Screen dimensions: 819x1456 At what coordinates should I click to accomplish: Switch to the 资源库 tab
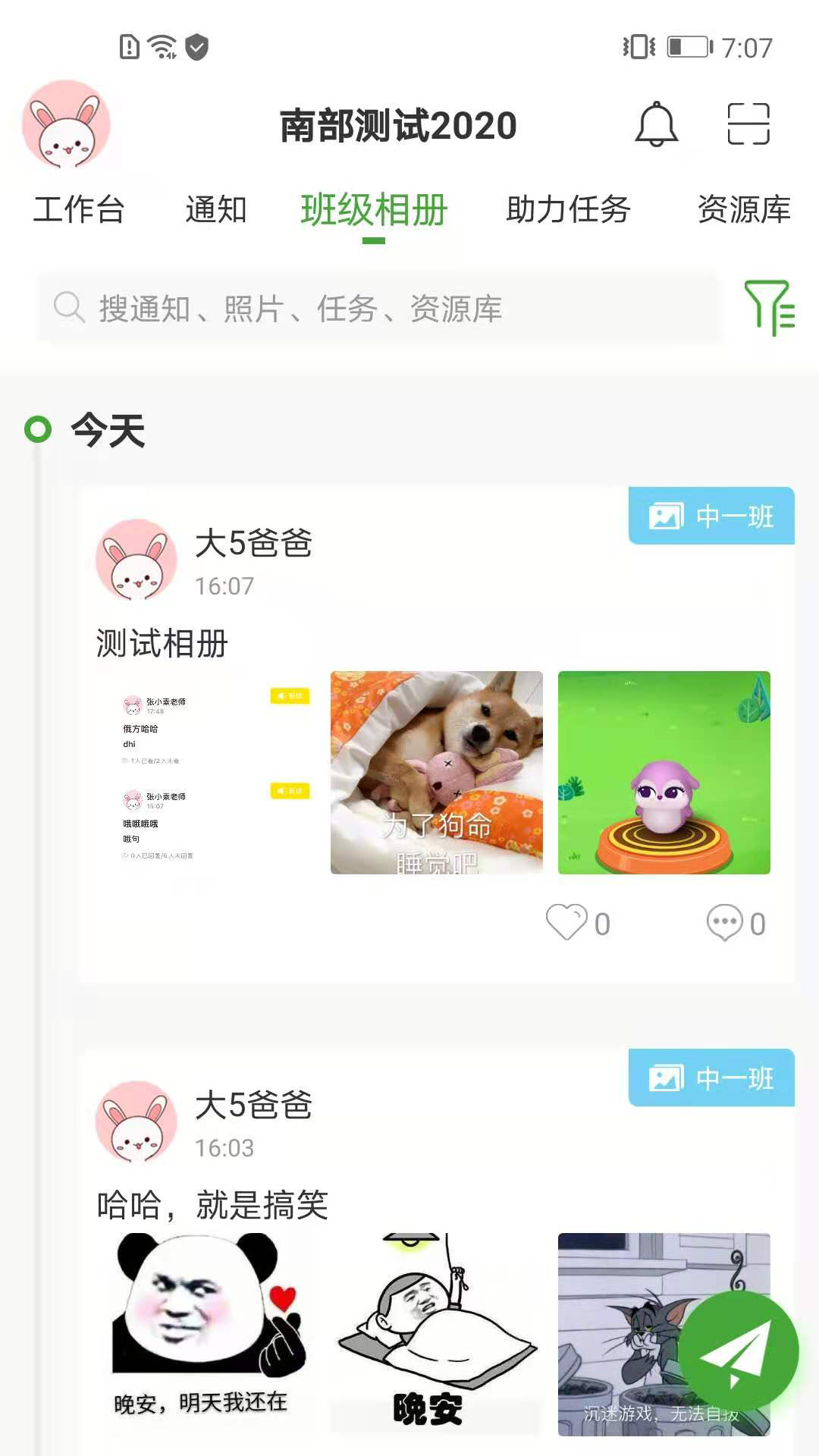click(743, 210)
